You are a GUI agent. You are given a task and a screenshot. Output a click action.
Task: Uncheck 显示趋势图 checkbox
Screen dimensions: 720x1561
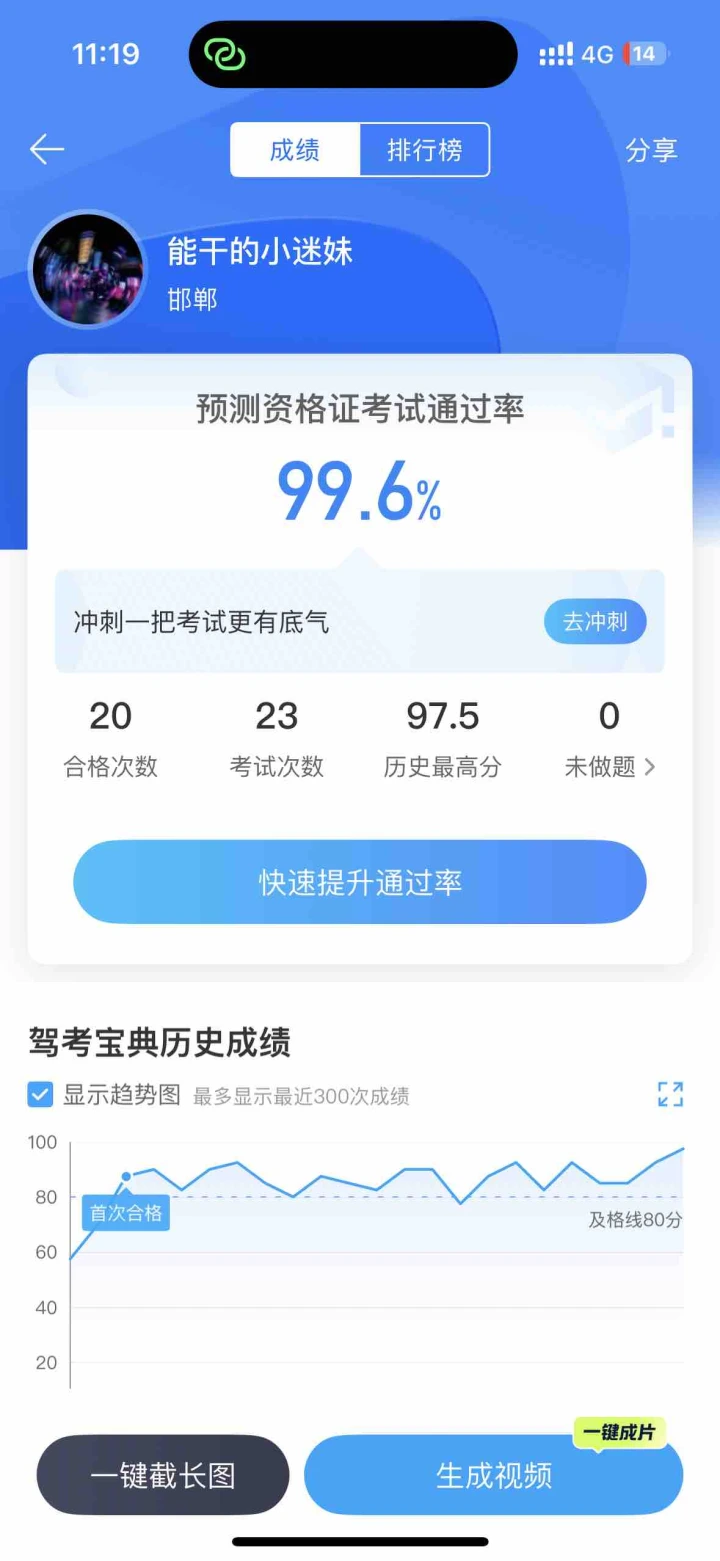(x=41, y=1095)
